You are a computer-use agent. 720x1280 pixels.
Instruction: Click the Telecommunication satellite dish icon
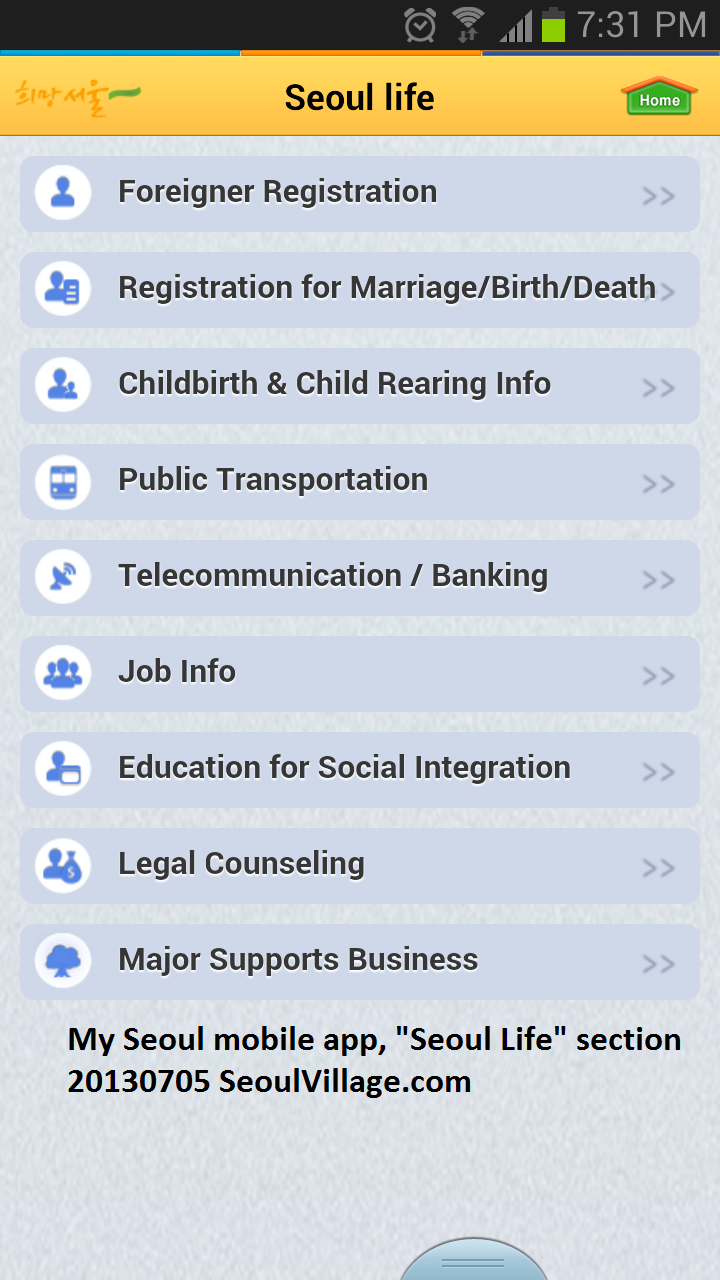61,577
